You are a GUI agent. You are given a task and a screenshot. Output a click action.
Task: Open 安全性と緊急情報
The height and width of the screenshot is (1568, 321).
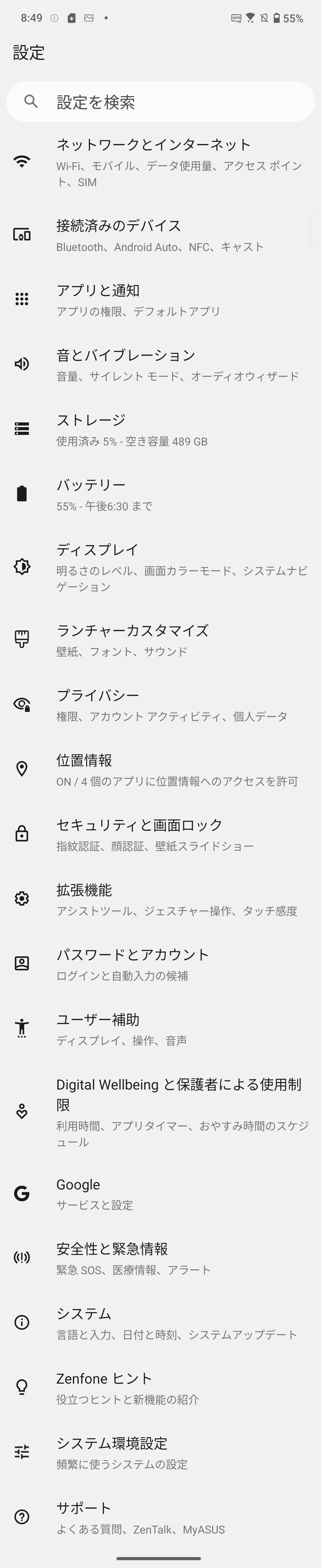coord(160,1258)
